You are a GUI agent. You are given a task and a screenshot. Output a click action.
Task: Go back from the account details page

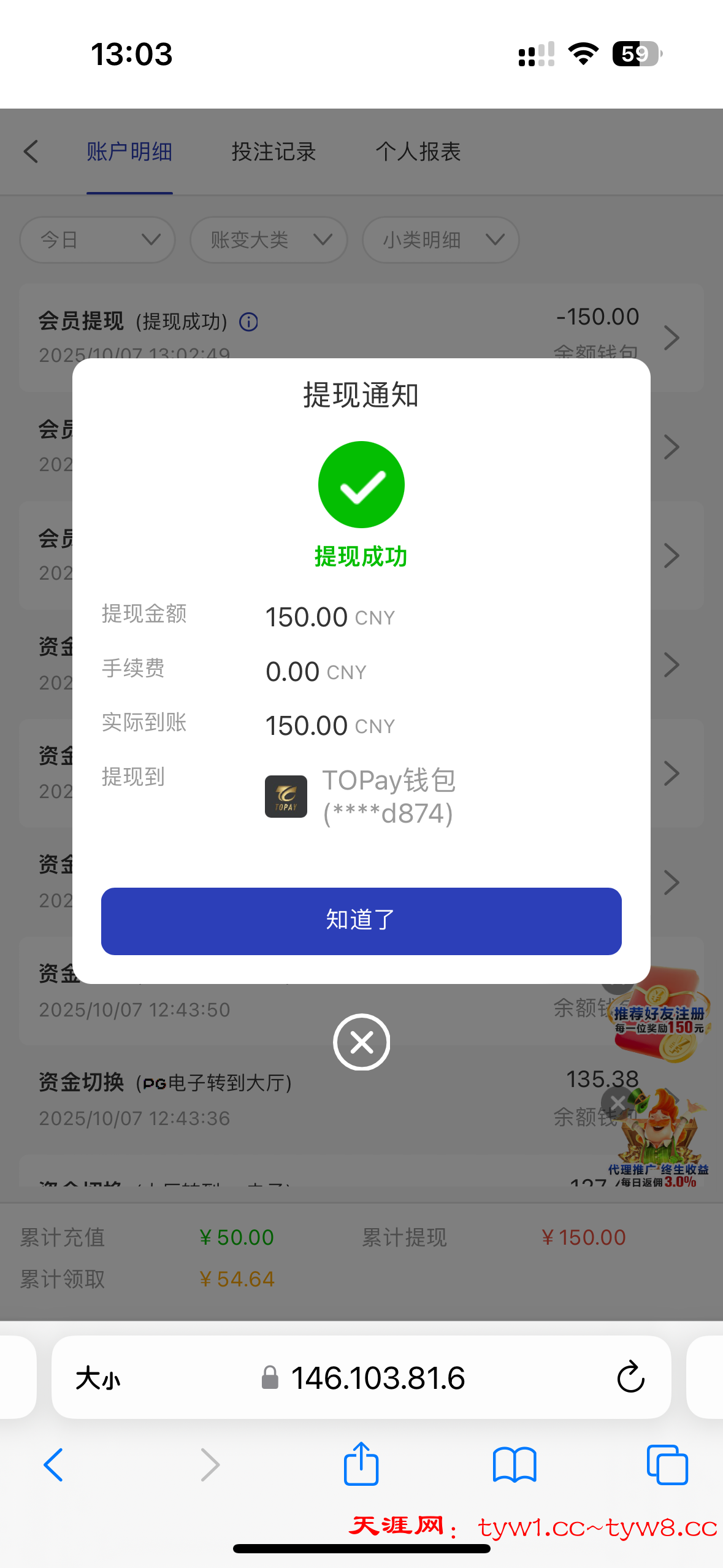click(x=31, y=152)
